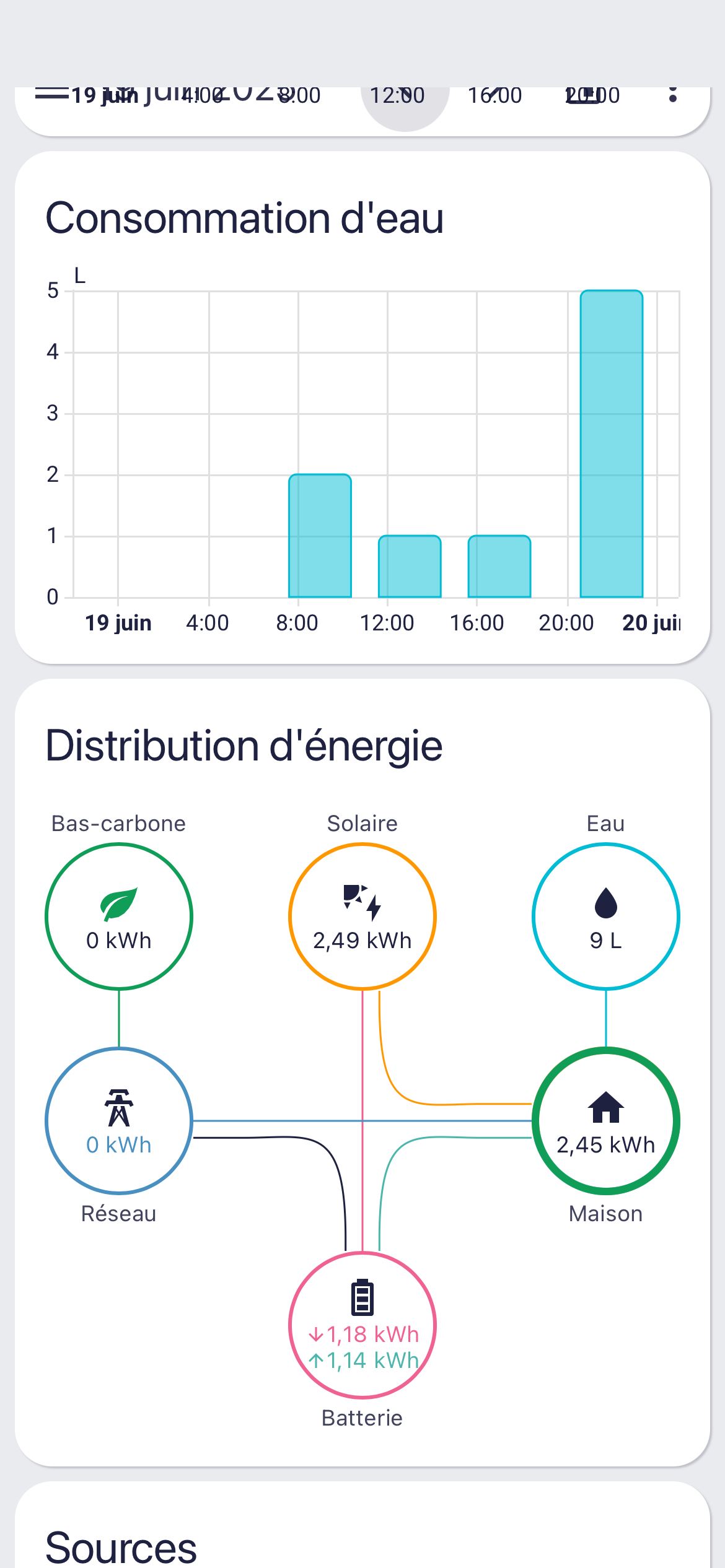This screenshot has width=725, height=1568.
Task: Show details for the 20:00 water bar
Action: click(611, 444)
